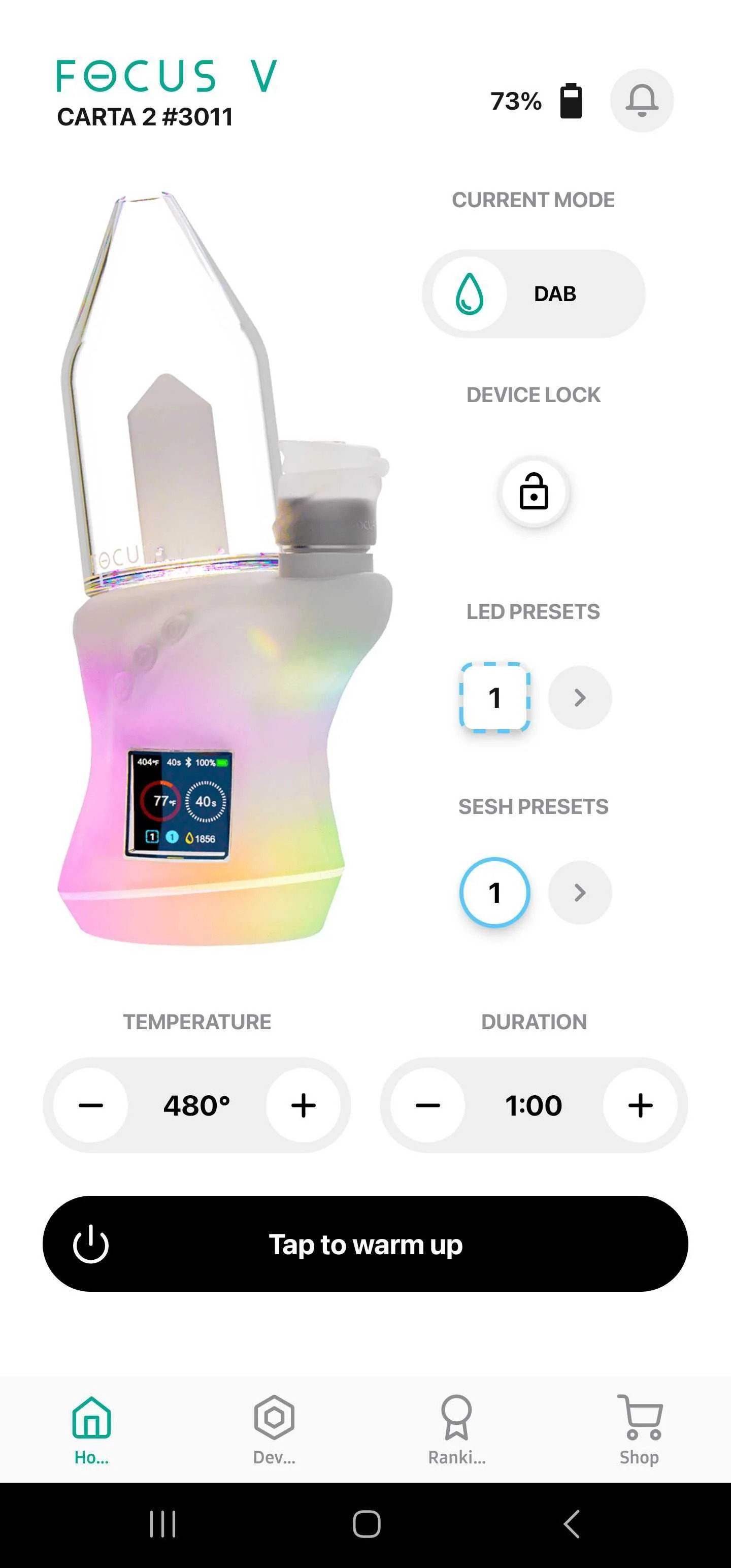Viewport: 731px width, 1568px height.
Task: Toggle the current DAB mode
Action: point(534,294)
